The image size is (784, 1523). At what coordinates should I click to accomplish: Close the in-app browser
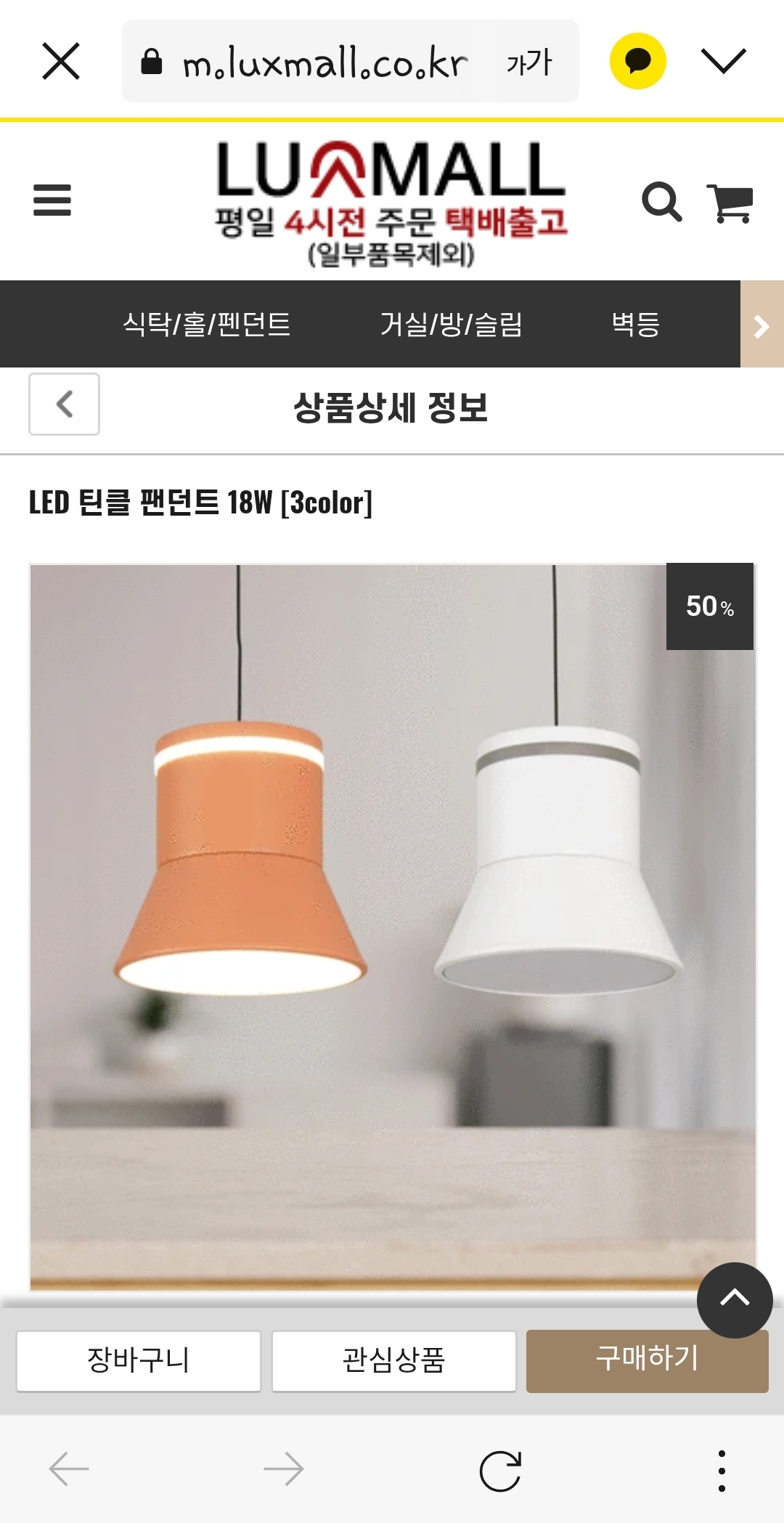(61, 61)
